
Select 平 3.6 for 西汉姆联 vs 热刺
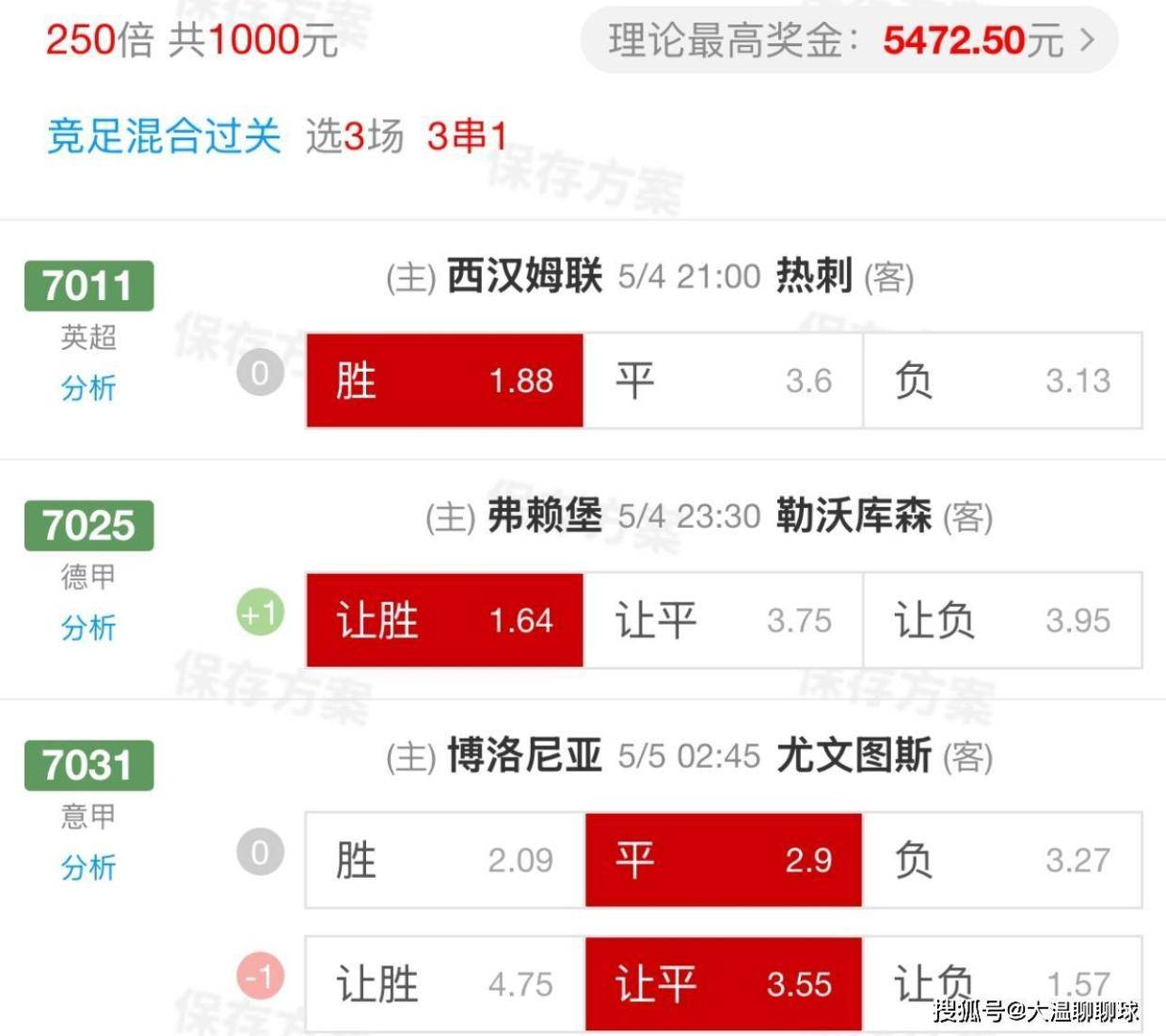pyautogui.click(x=723, y=381)
